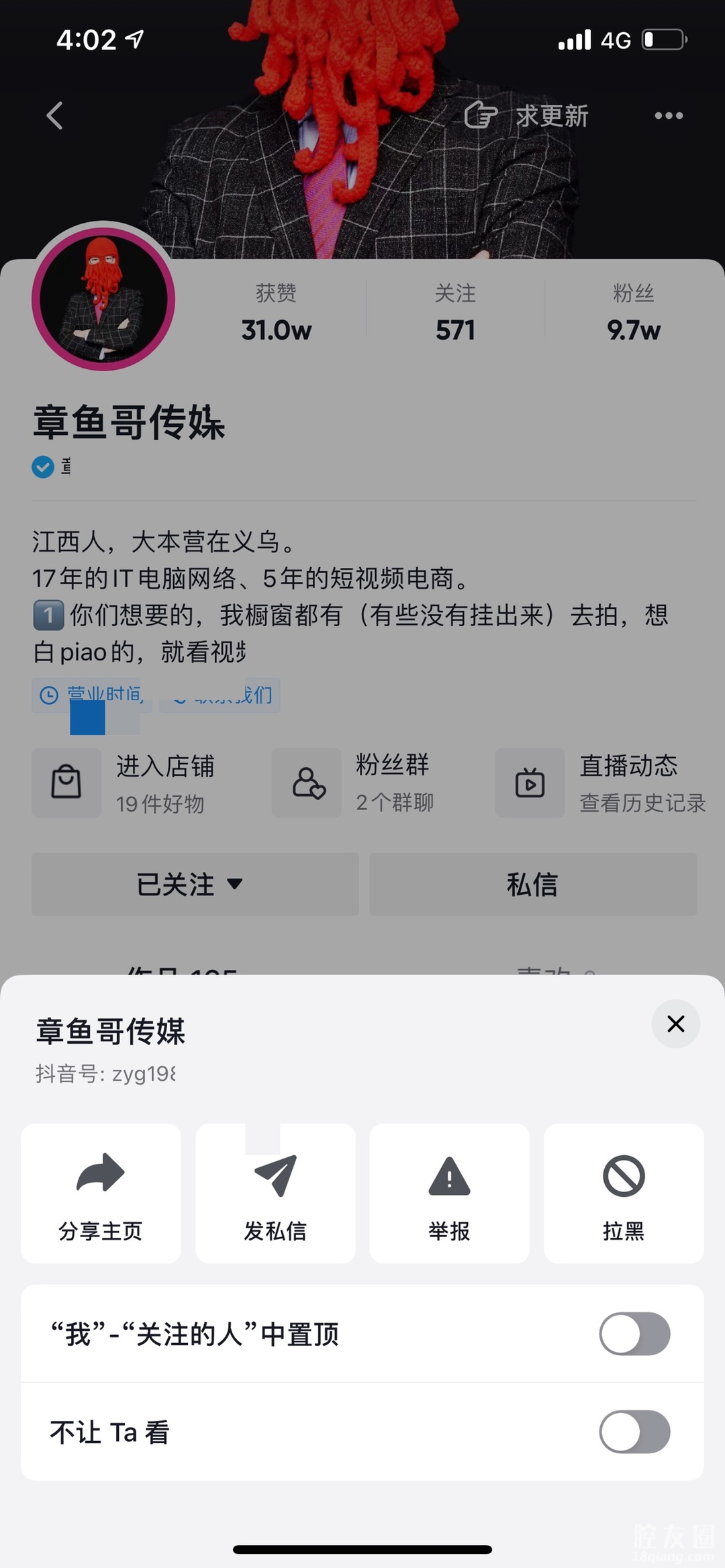
Task: Open the three-dot overflow menu
Action: tap(669, 115)
